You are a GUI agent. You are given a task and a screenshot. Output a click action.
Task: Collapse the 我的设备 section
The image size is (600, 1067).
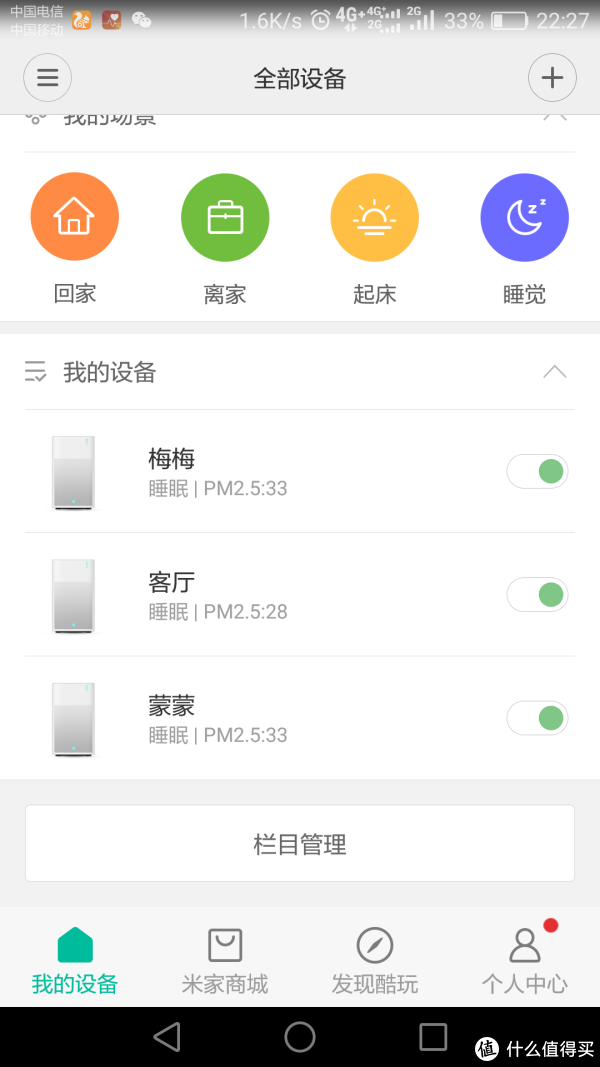[554, 372]
